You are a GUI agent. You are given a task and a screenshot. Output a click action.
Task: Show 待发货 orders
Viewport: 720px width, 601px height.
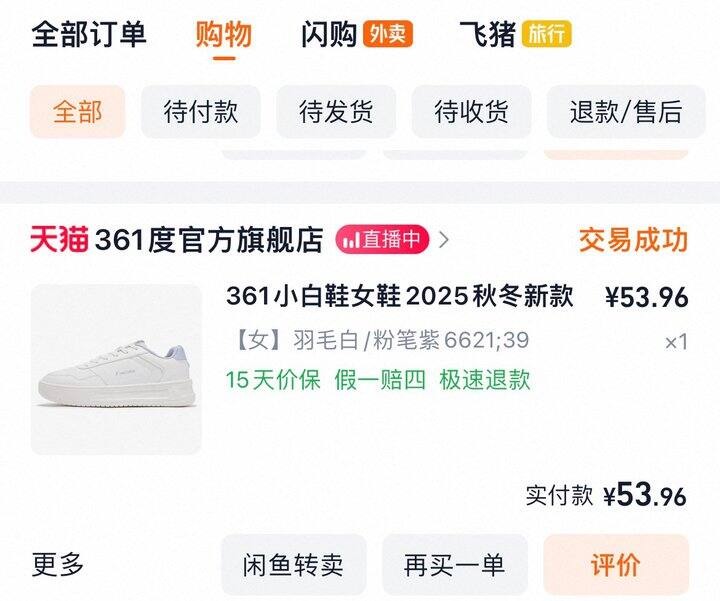336,112
